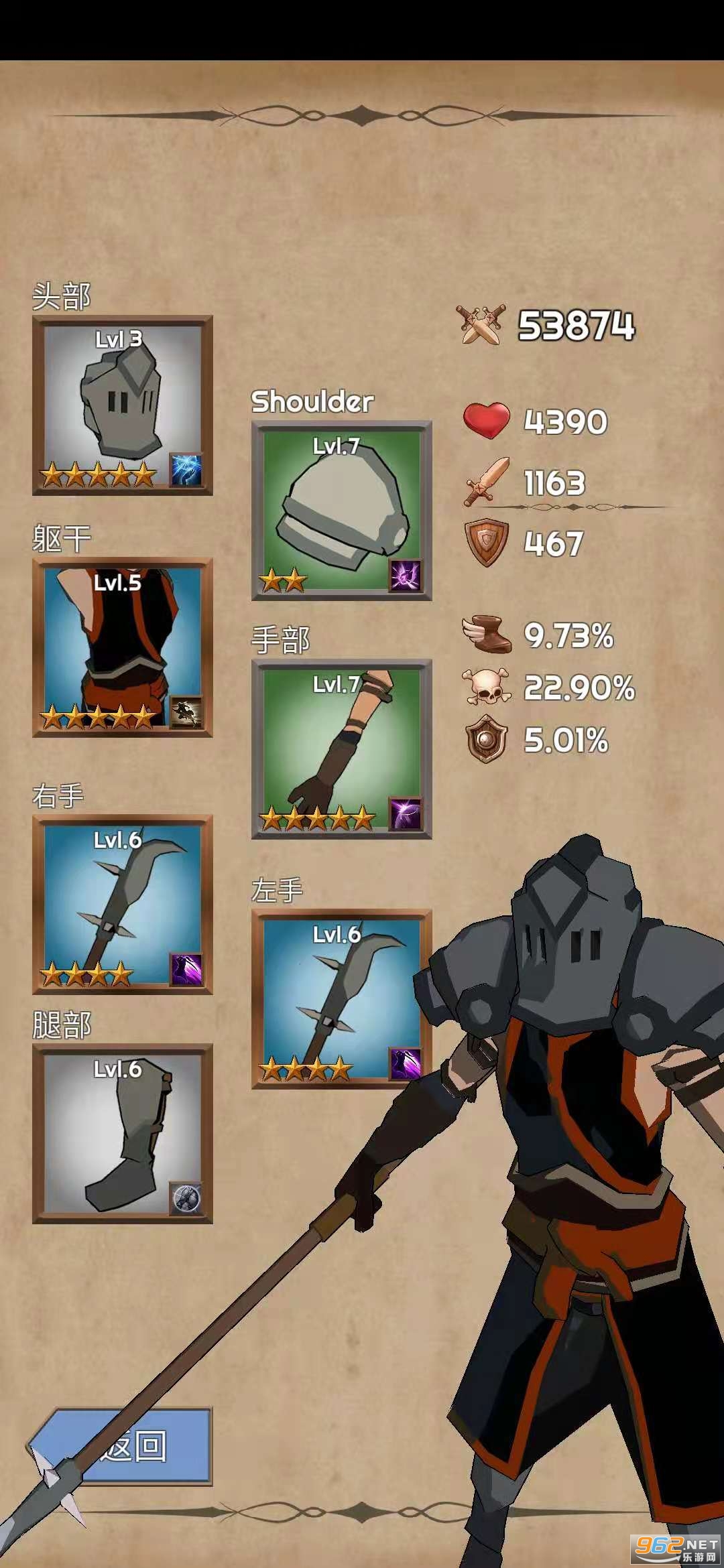Image resolution: width=724 pixels, height=1568 pixels.
Task: Select the 躯干 body armor slot
Action: (x=123, y=647)
